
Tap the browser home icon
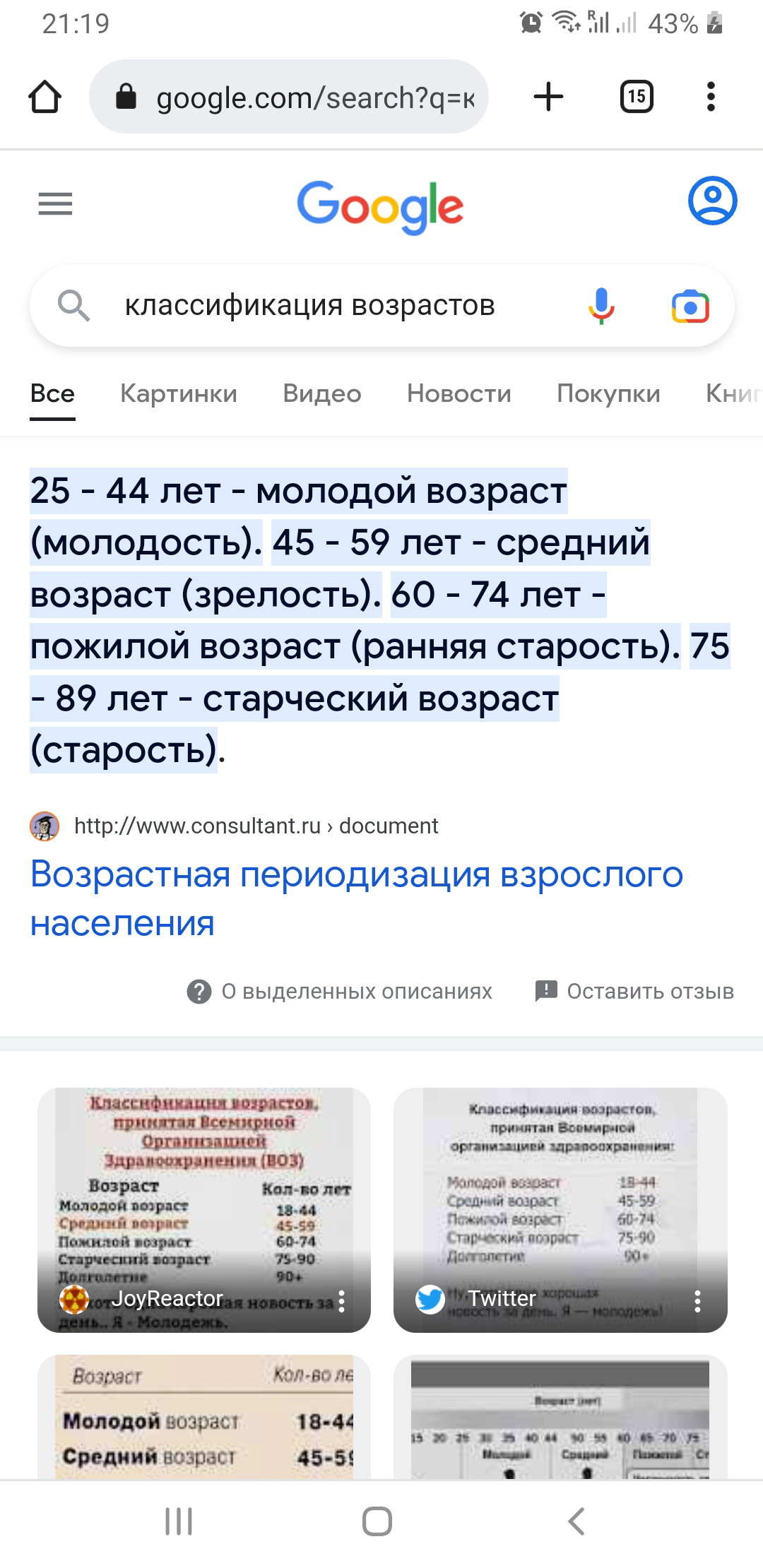pyautogui.click(x=45, y=97)
